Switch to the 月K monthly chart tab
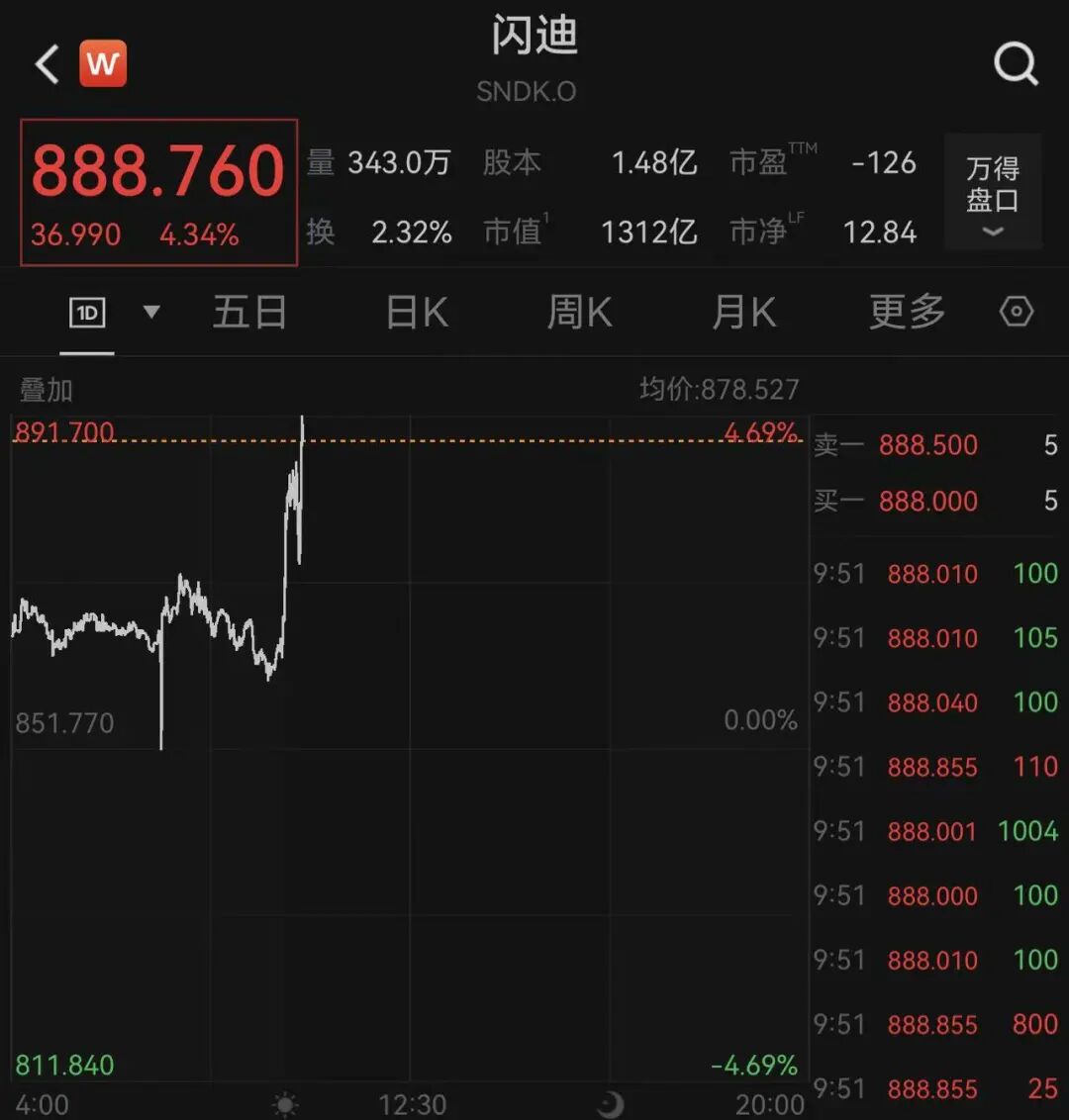1069x1120 pixels. pyautogui.click(x=741, y=311)
